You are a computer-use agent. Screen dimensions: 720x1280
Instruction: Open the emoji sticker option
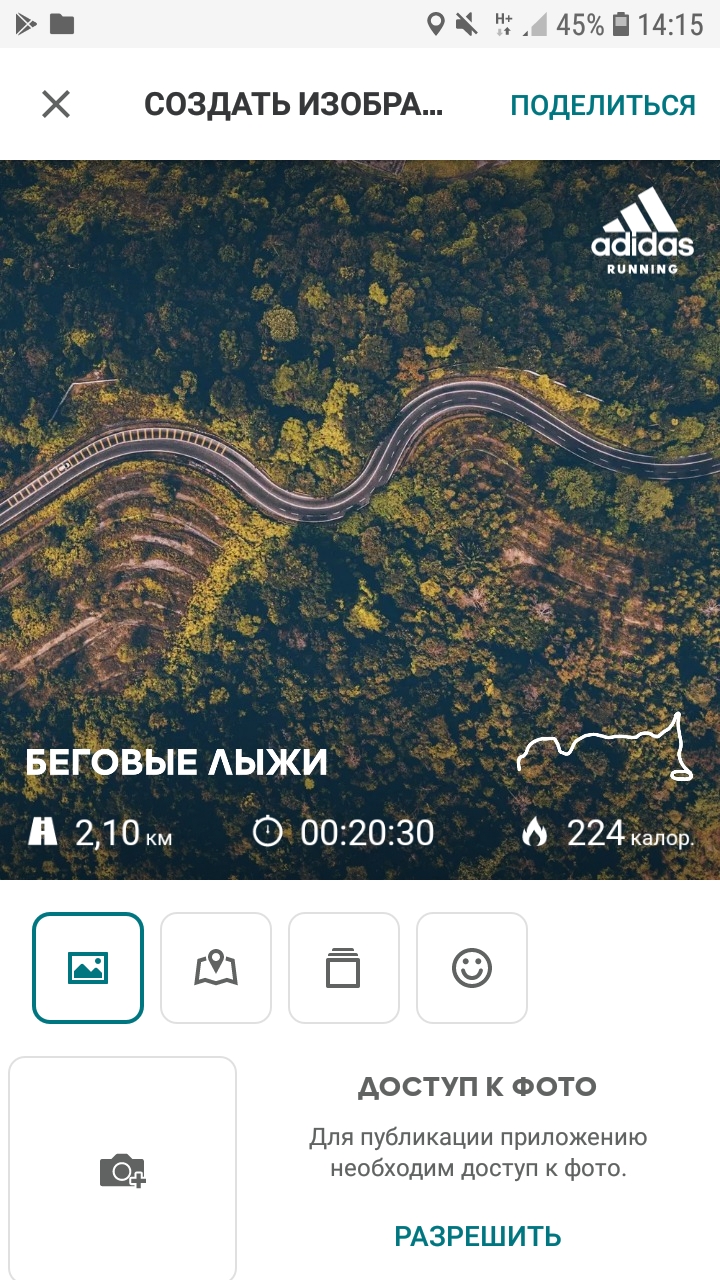(472, 967)
